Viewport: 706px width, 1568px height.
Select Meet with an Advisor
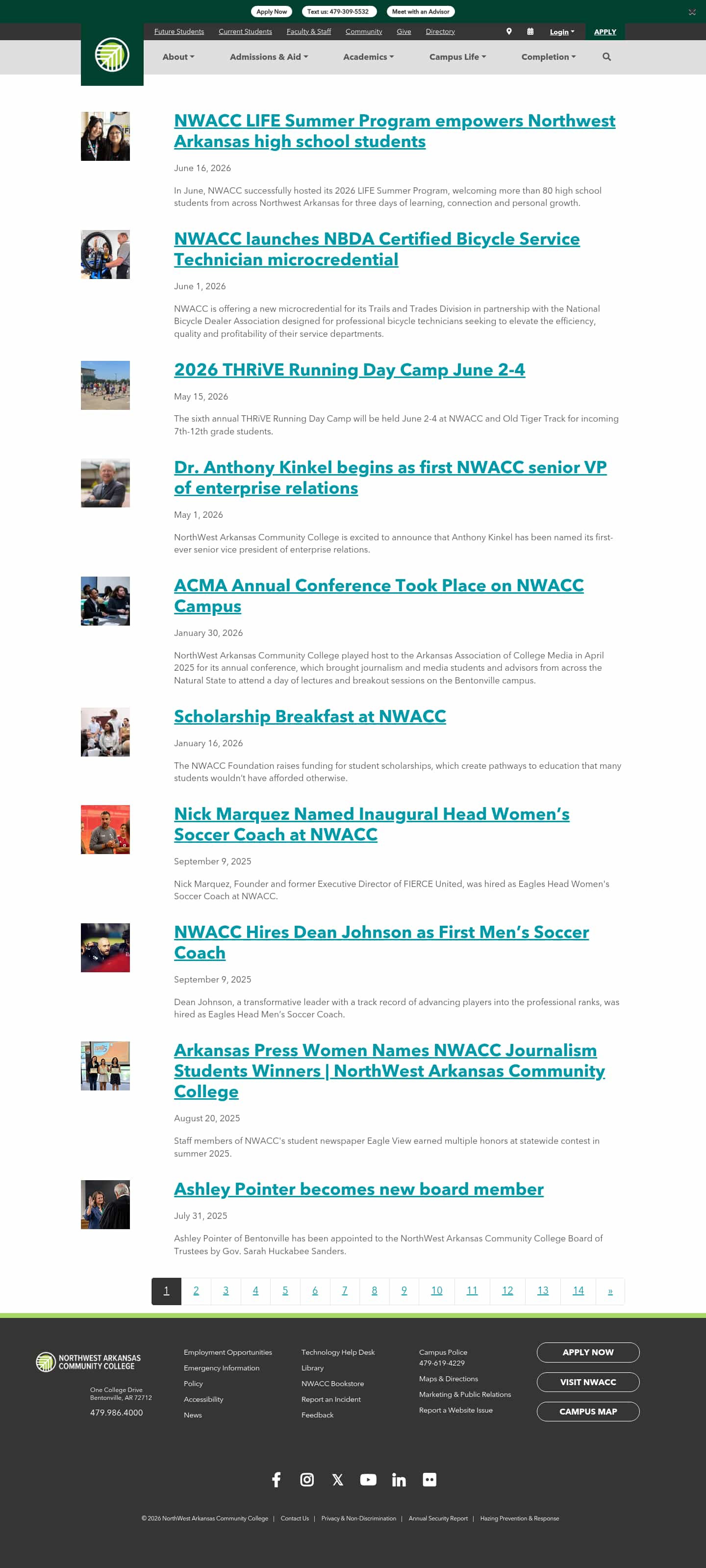coord(421,12)
